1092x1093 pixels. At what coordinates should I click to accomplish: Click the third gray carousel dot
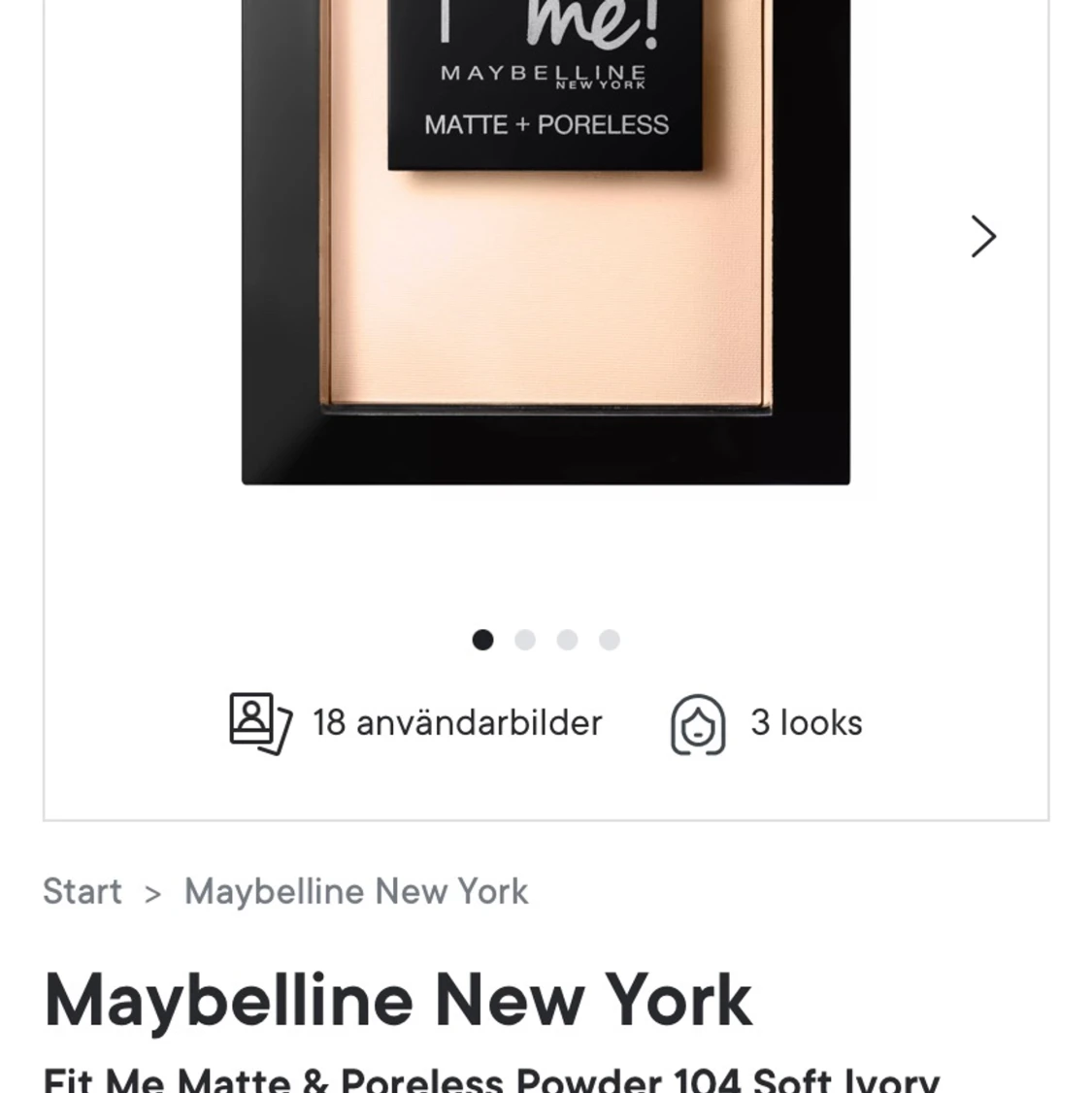pyautogui.click(x=567, y=640)
